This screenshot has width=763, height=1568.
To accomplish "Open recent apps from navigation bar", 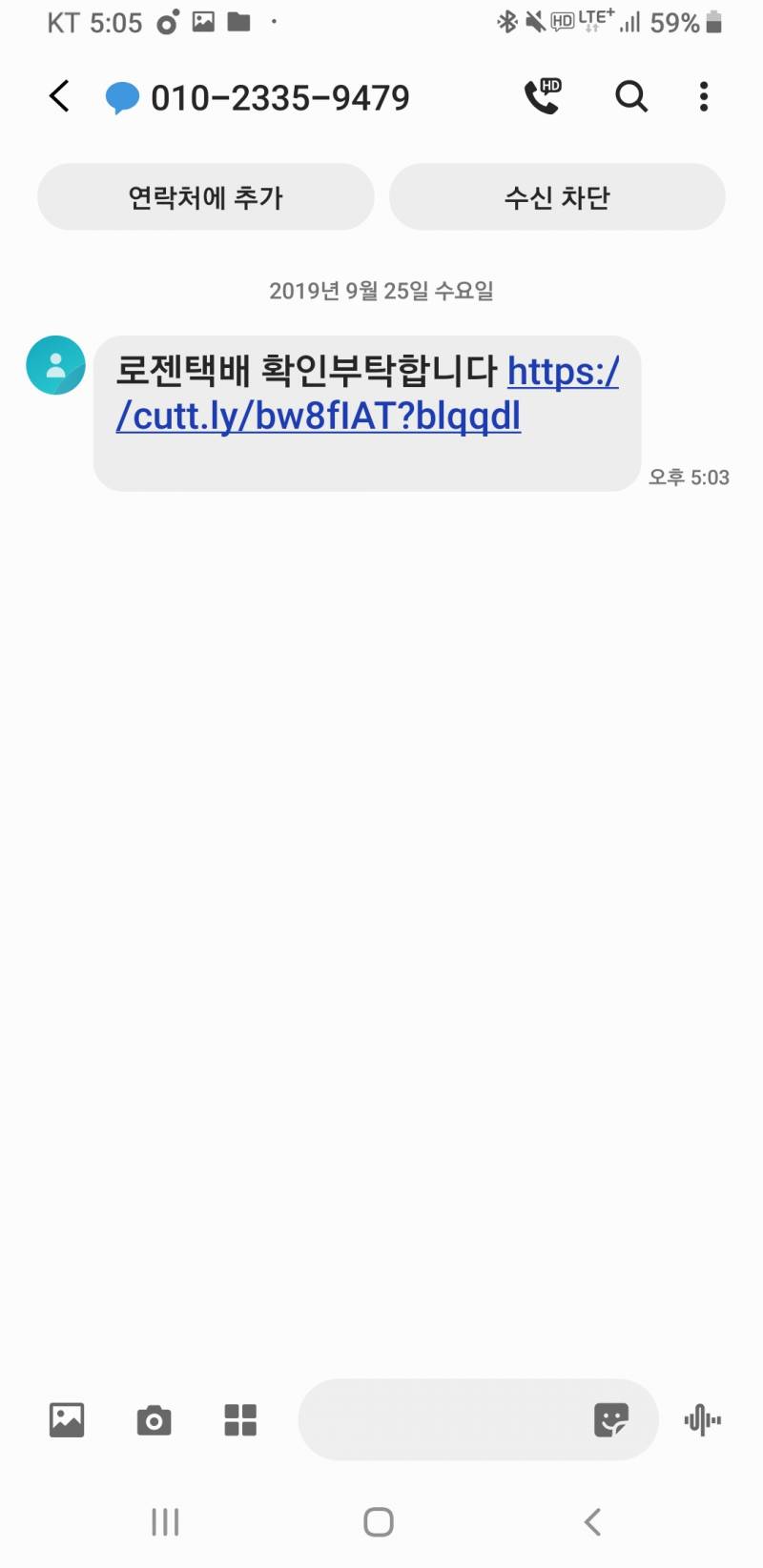I will tap(165, 1522).
